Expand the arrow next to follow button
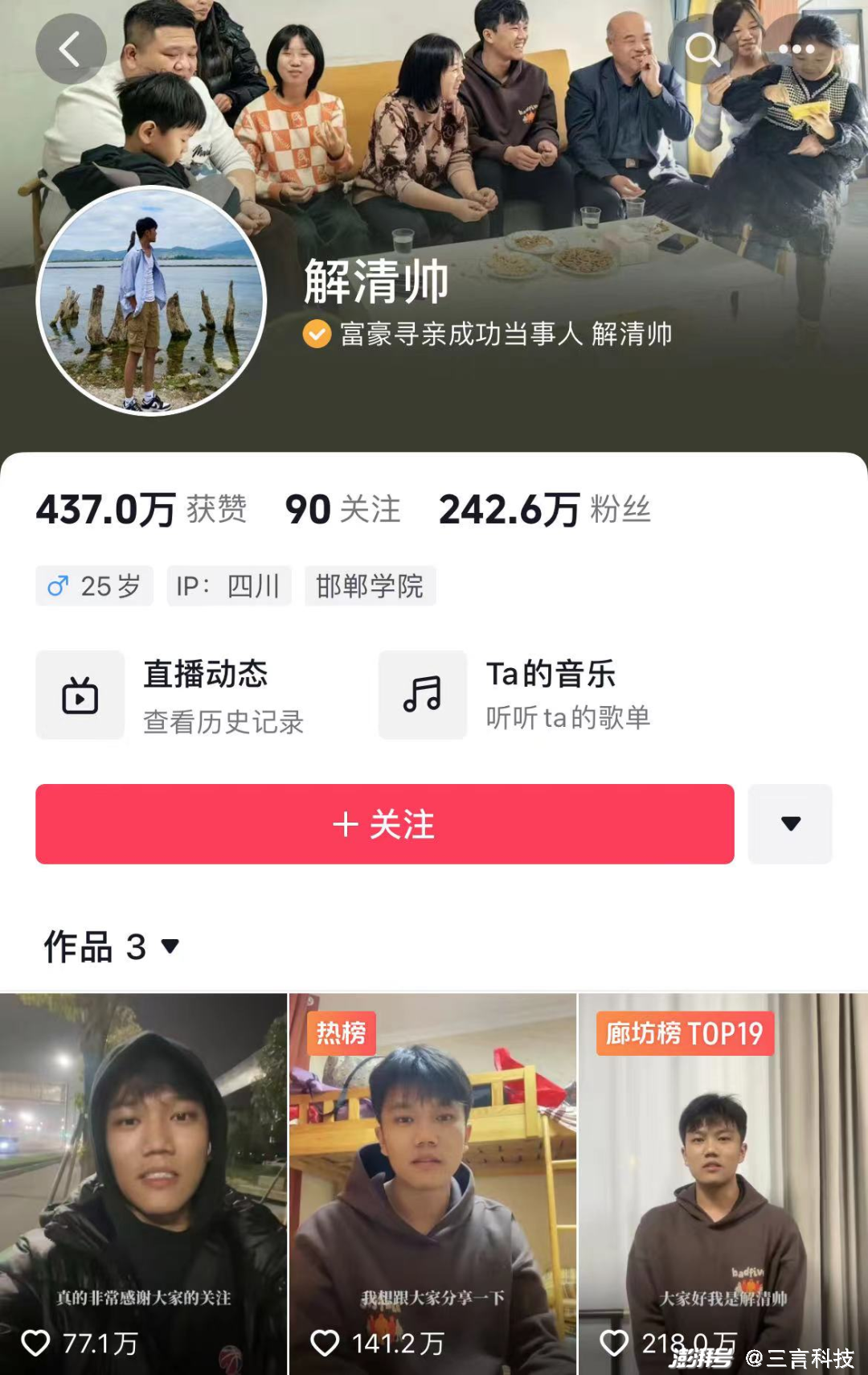The height and width of the screenshot is (1375, 868). point(790,824)
